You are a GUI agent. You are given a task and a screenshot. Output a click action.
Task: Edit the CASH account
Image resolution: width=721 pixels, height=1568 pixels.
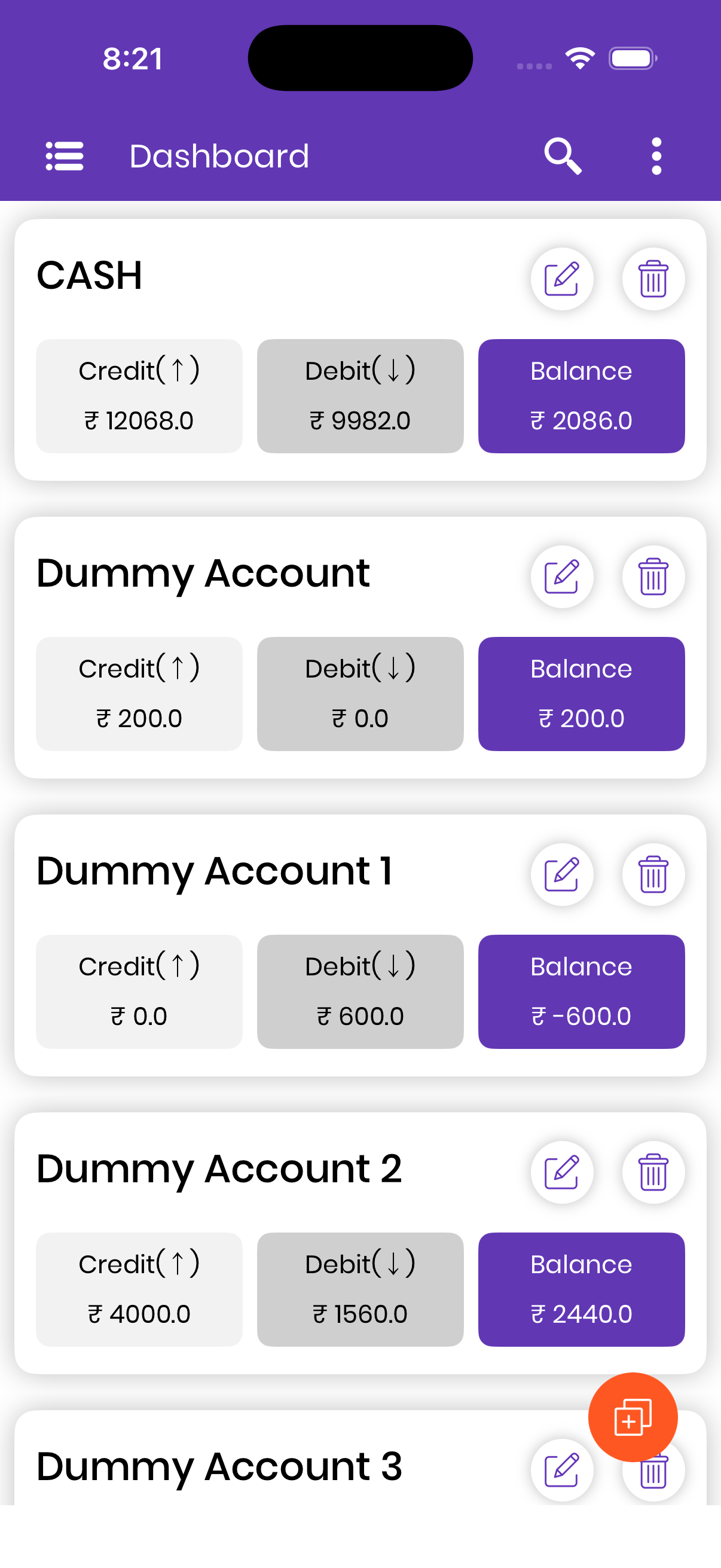[561, 279]
